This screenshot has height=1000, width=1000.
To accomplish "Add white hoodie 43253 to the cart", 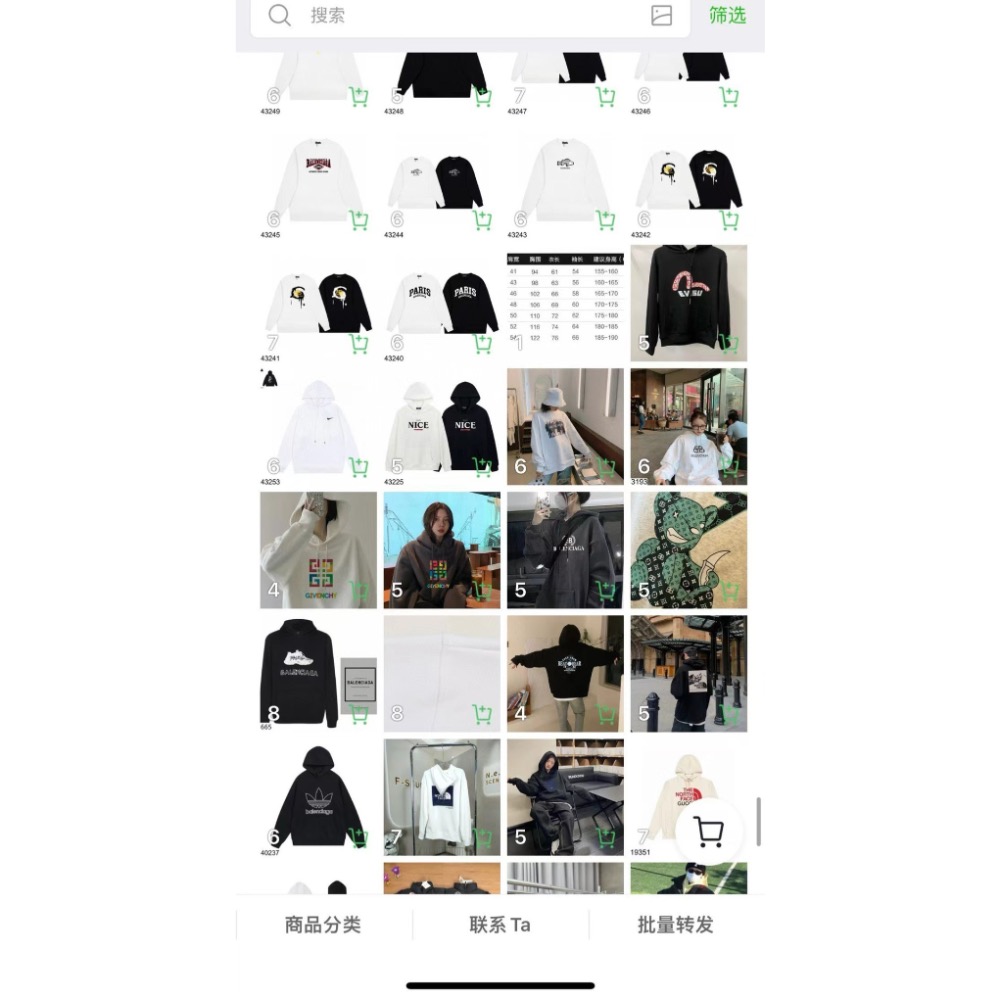I will click(359, 468).
